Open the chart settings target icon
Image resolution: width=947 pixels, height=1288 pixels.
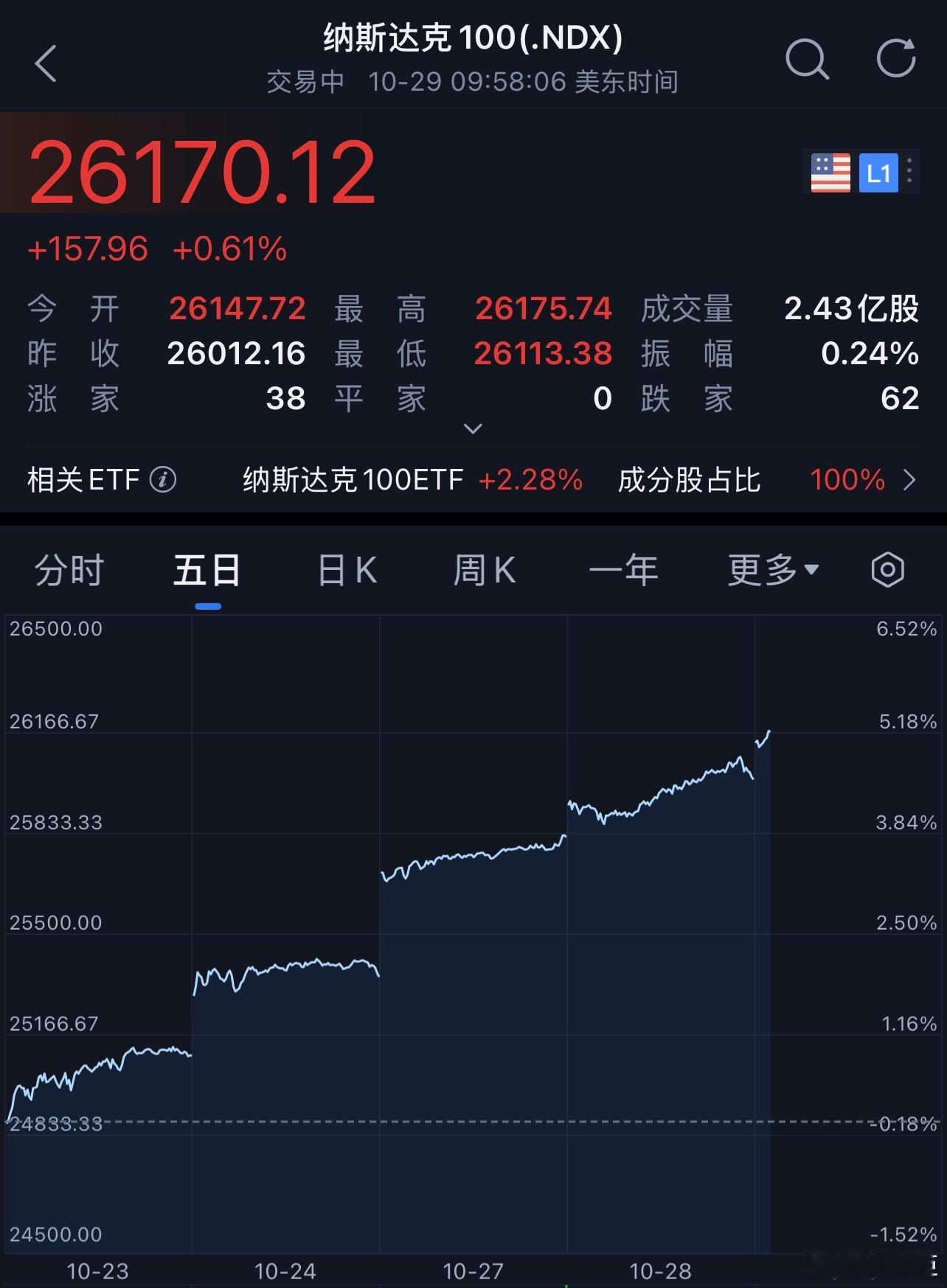887,569
